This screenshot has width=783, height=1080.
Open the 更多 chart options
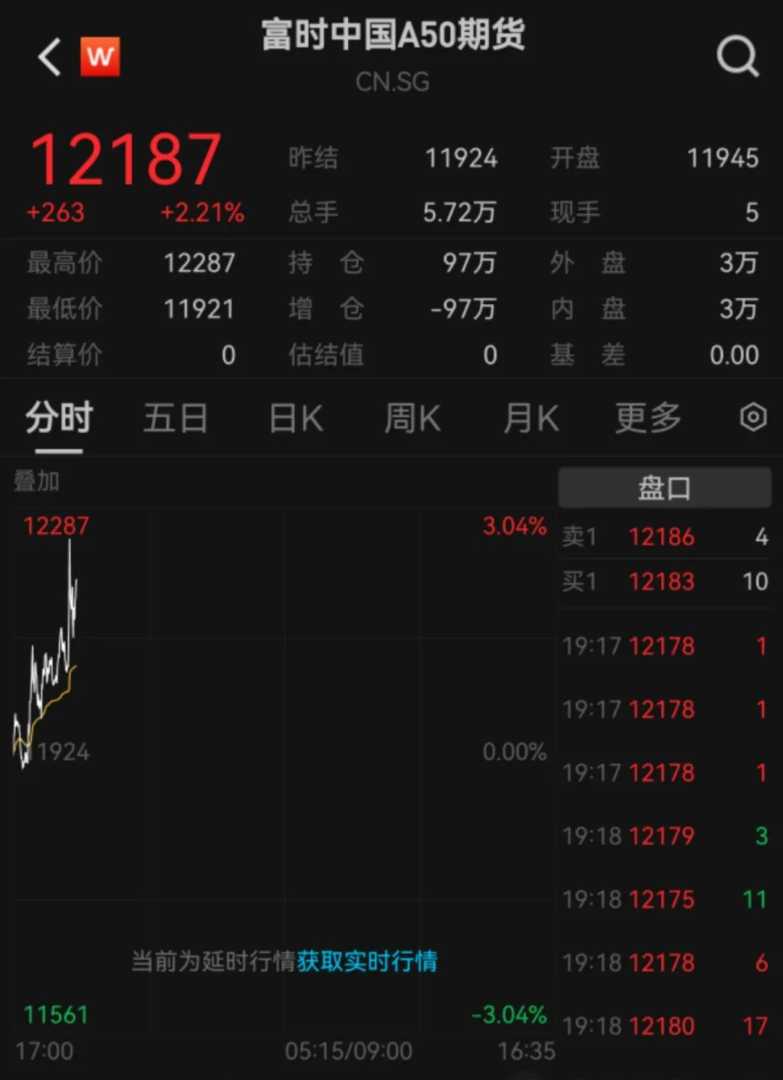click(x=648, y=418)
